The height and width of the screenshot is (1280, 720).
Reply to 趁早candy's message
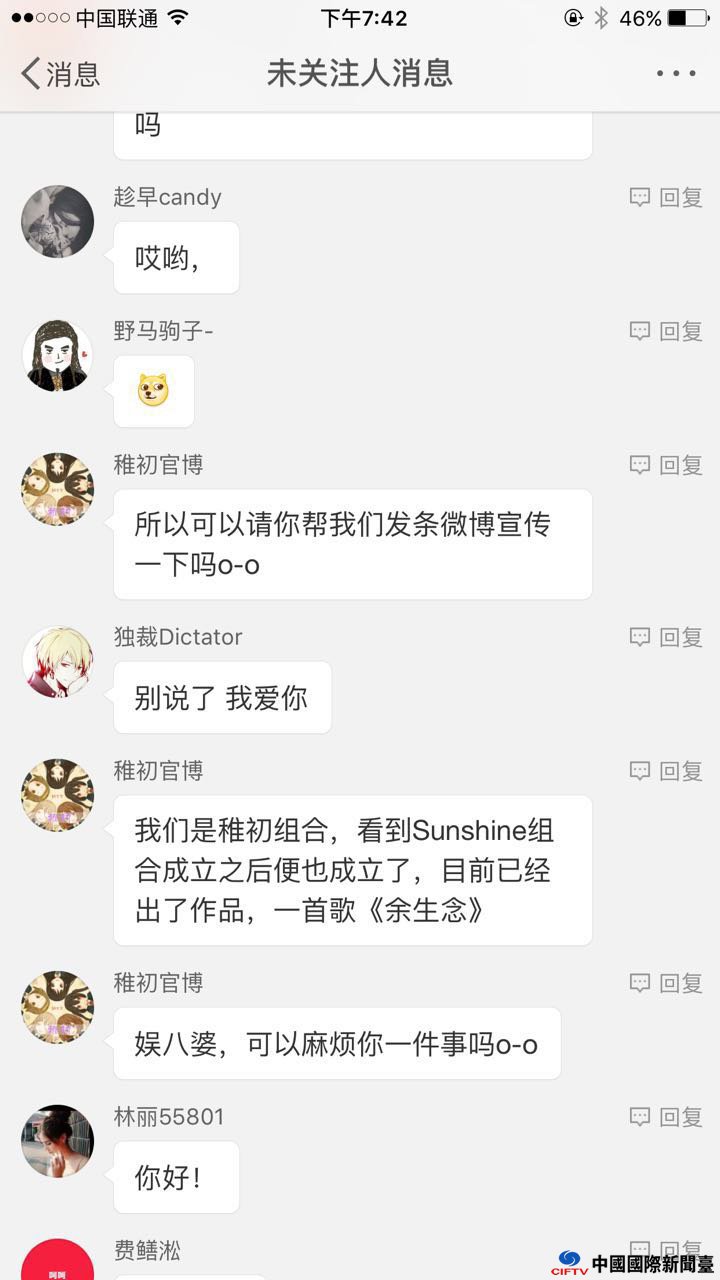click(667, 198)
